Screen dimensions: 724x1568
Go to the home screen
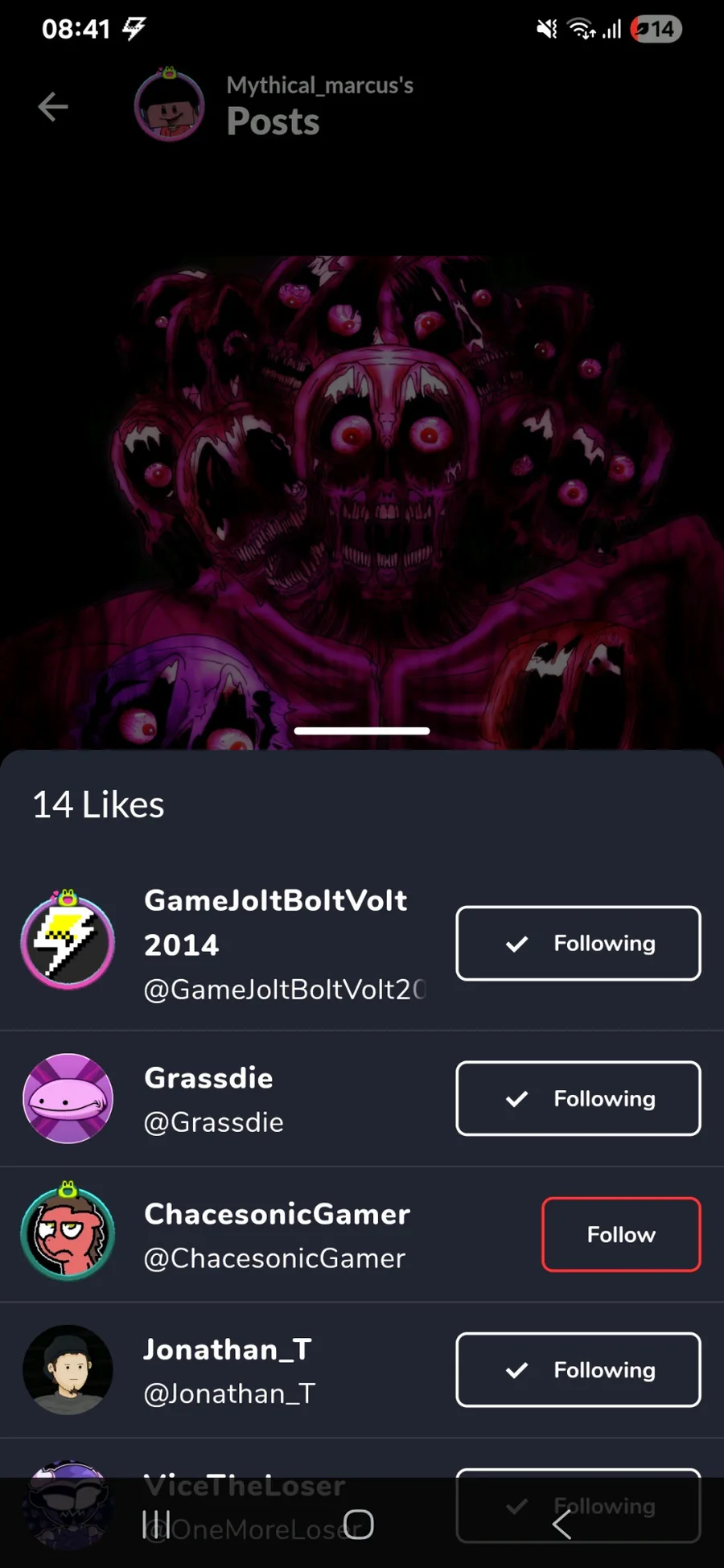coord(359,1524)
